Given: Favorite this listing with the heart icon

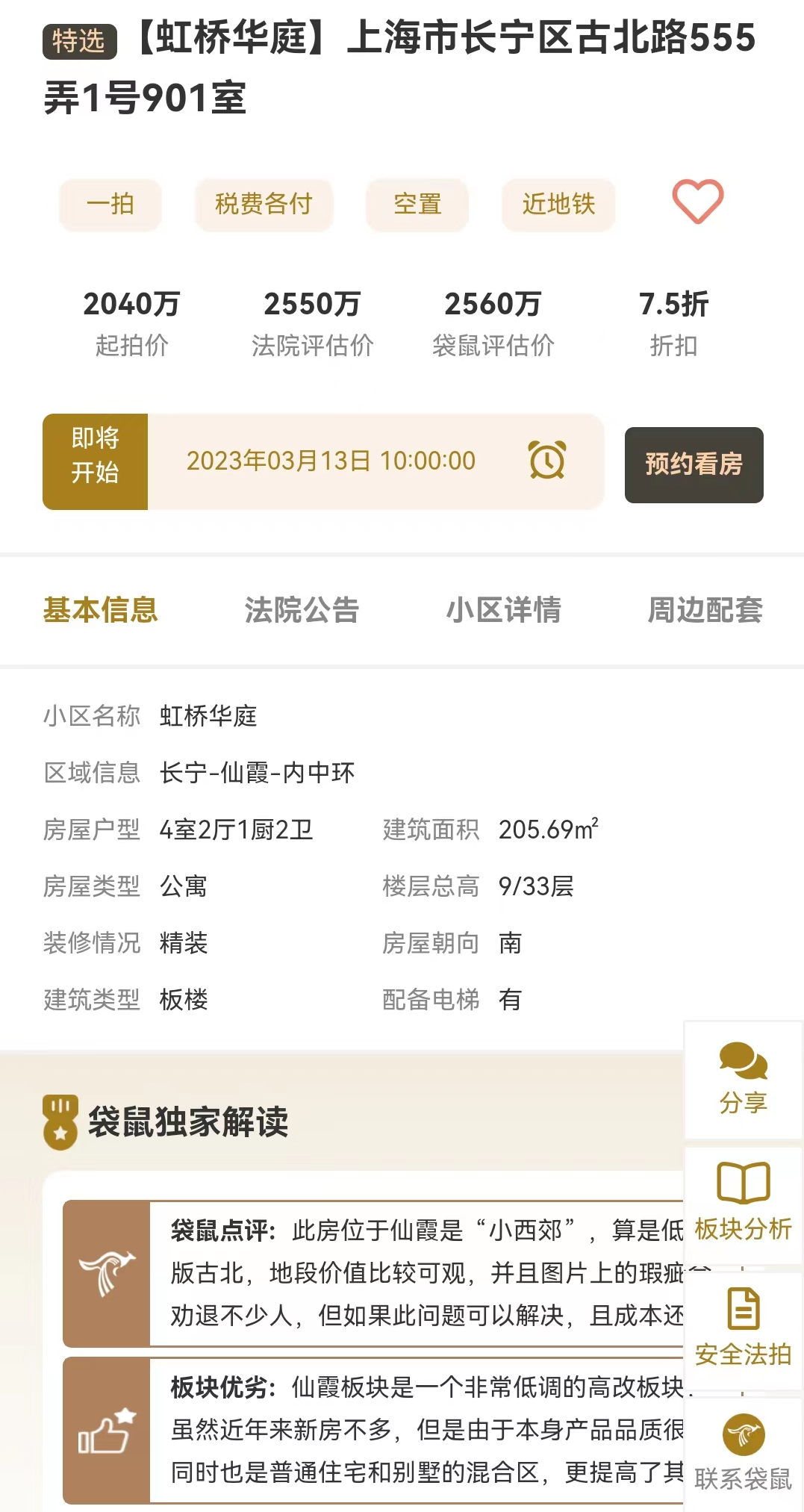Looking at the screenshot, I should click(x=697, y=202).
